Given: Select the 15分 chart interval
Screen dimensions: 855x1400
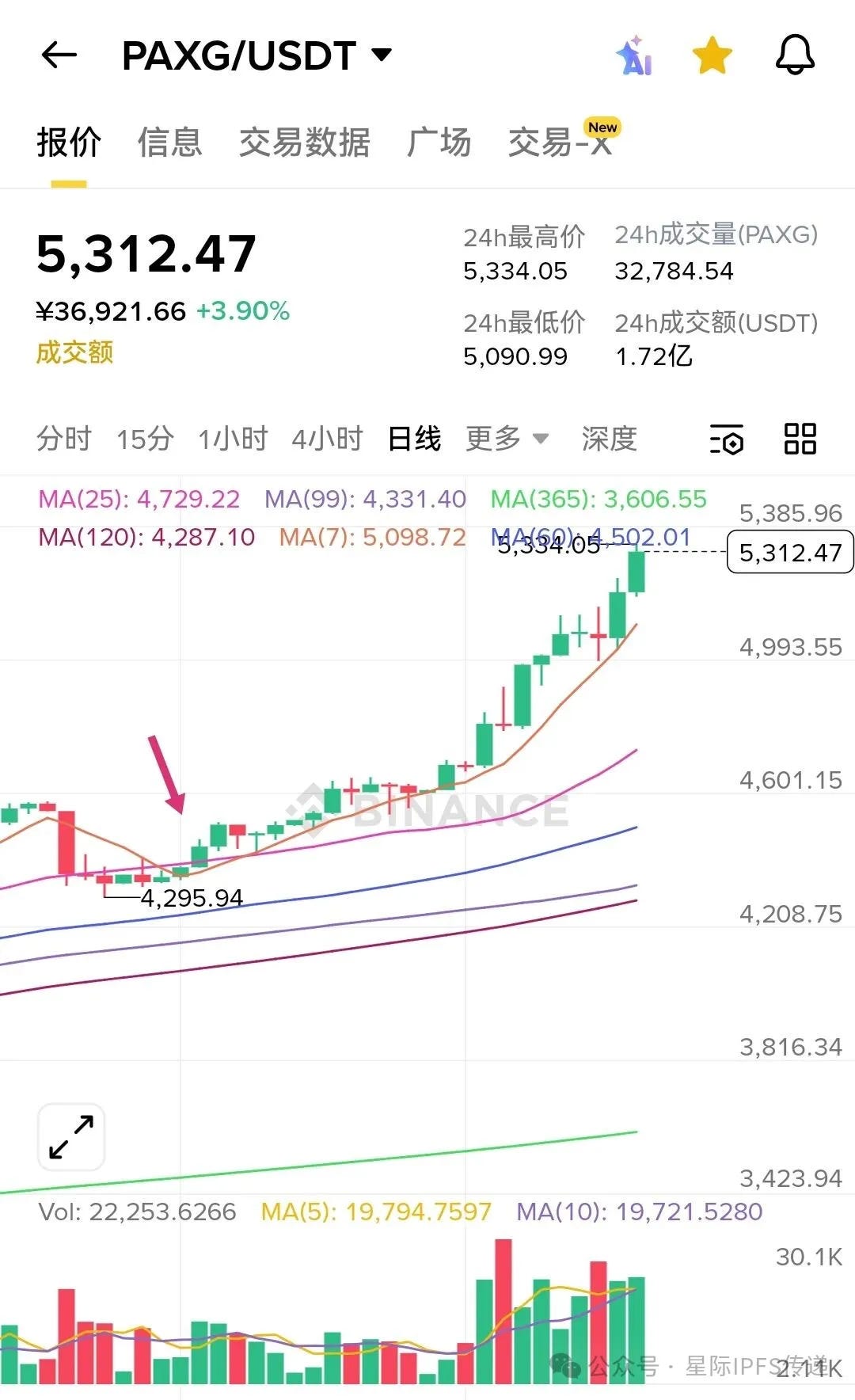Looking at the screenshot, I should tap(145, 438).
